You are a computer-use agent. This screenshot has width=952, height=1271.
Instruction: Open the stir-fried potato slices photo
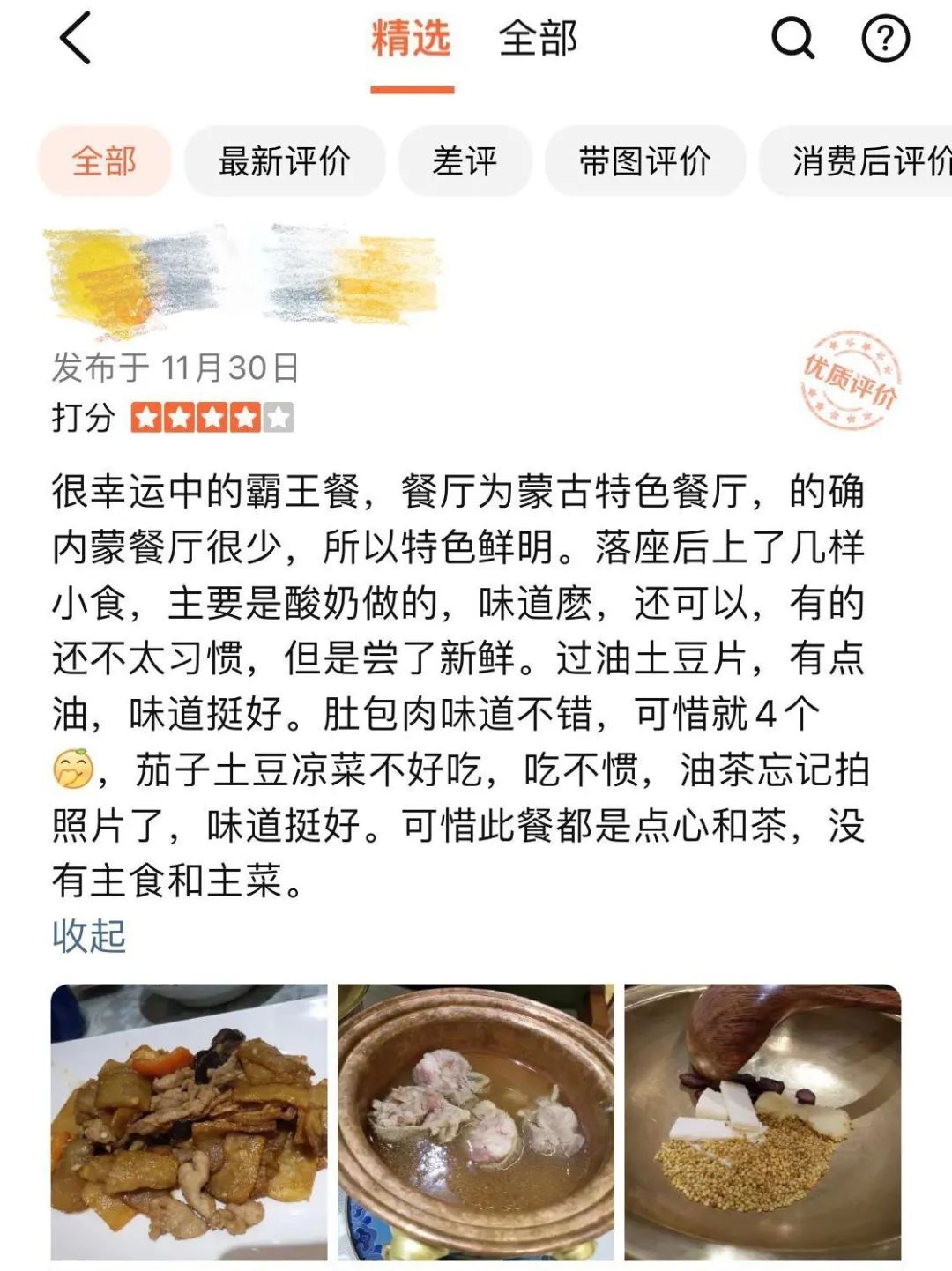(x=189, y=1122)
